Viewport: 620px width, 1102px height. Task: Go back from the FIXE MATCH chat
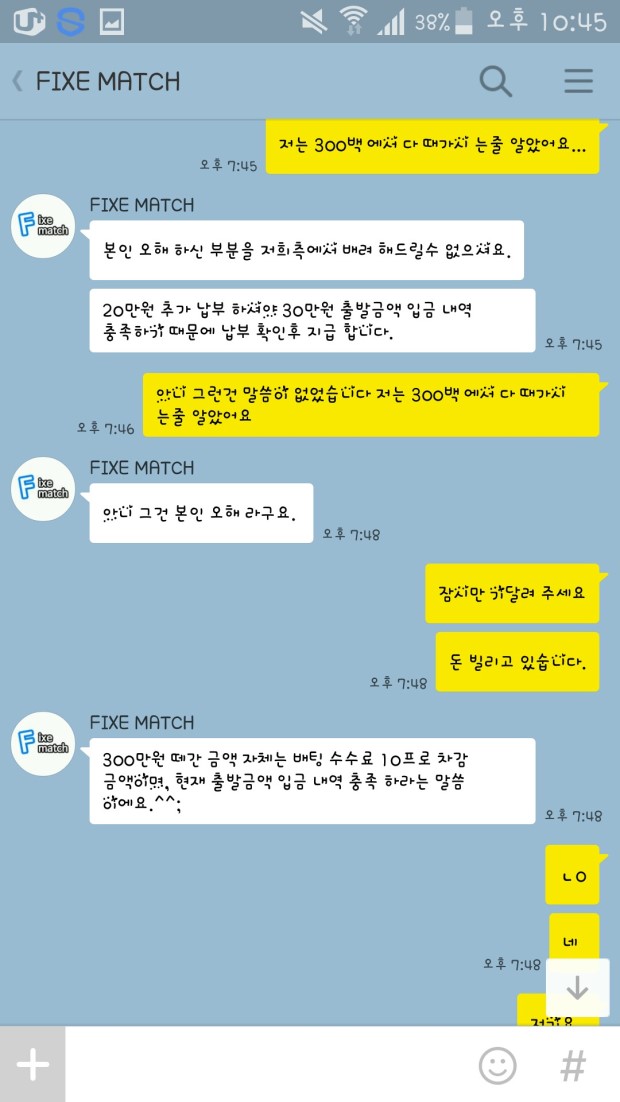pyautogui.click(x=18, y=82)
